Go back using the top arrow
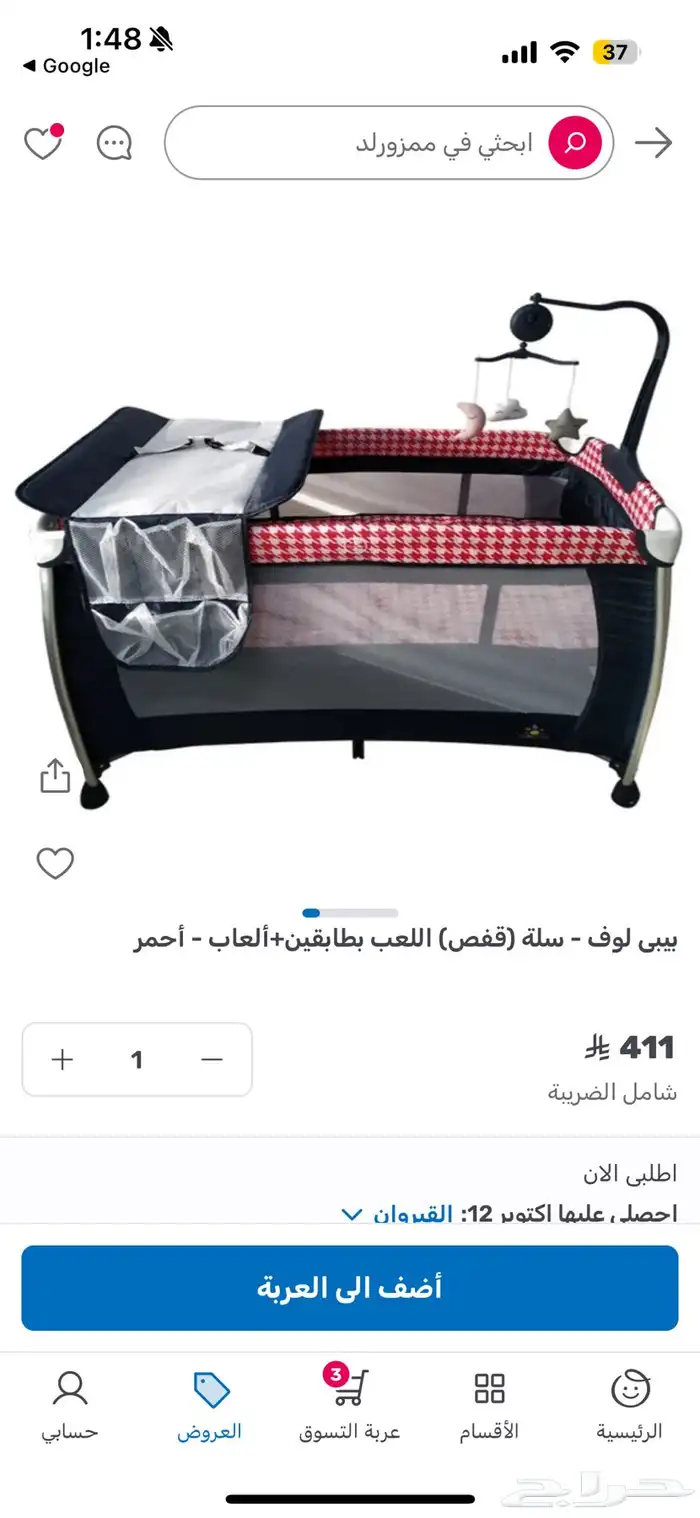 (x=653, y=143)
